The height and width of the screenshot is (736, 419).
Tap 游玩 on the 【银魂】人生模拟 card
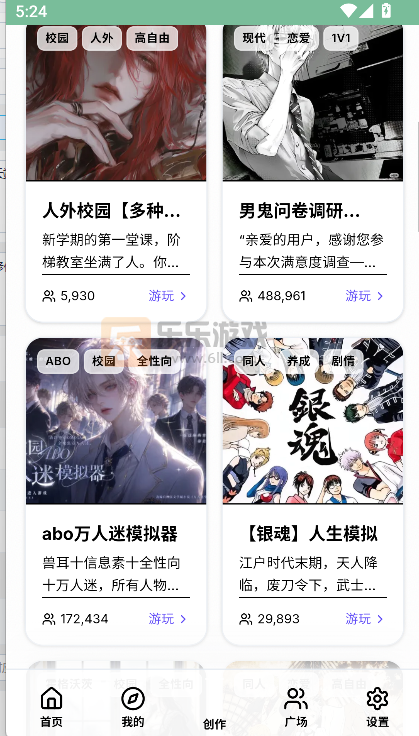click(365, 619)
